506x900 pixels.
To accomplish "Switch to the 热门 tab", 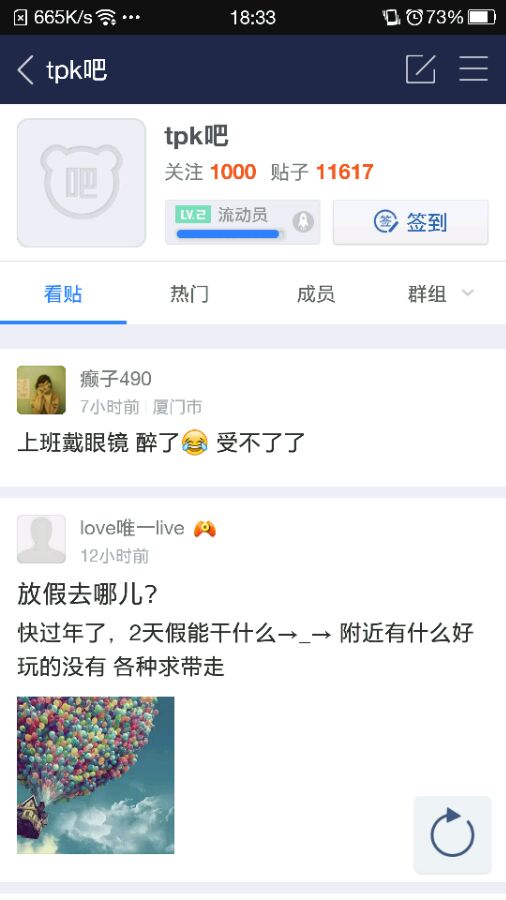I will tap(189, 294).
